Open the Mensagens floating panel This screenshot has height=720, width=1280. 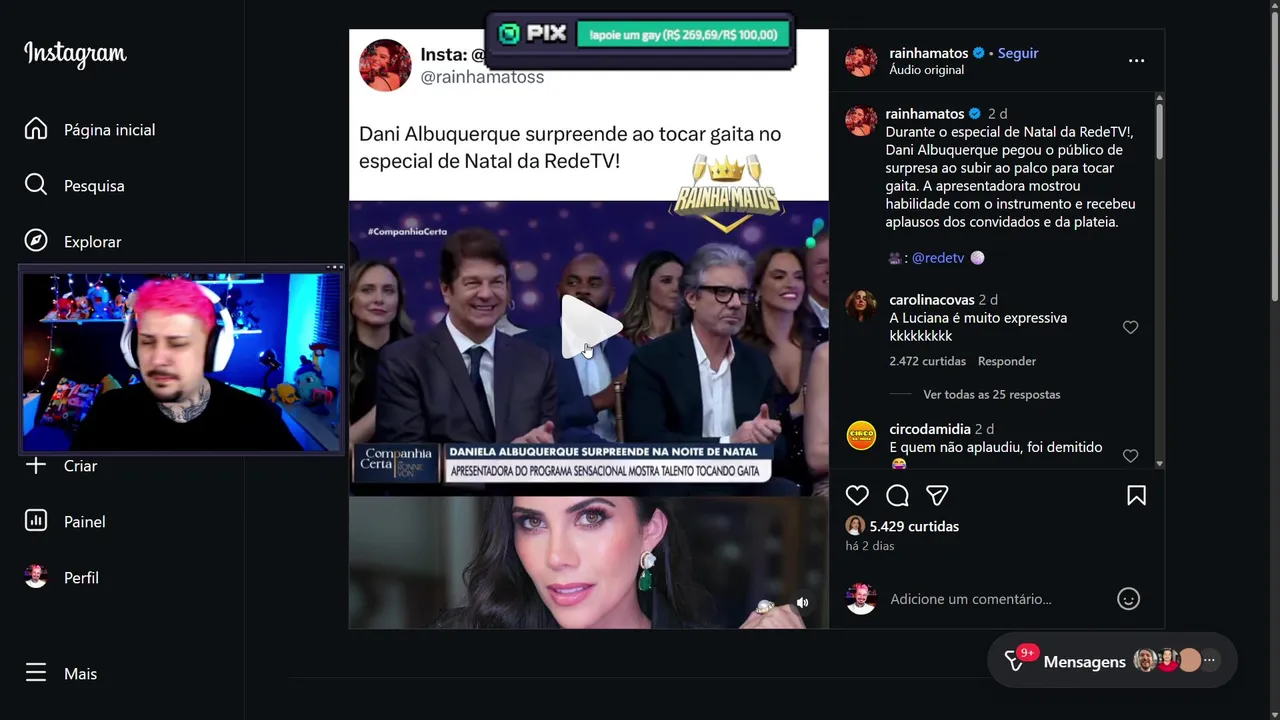point(1083,661)
